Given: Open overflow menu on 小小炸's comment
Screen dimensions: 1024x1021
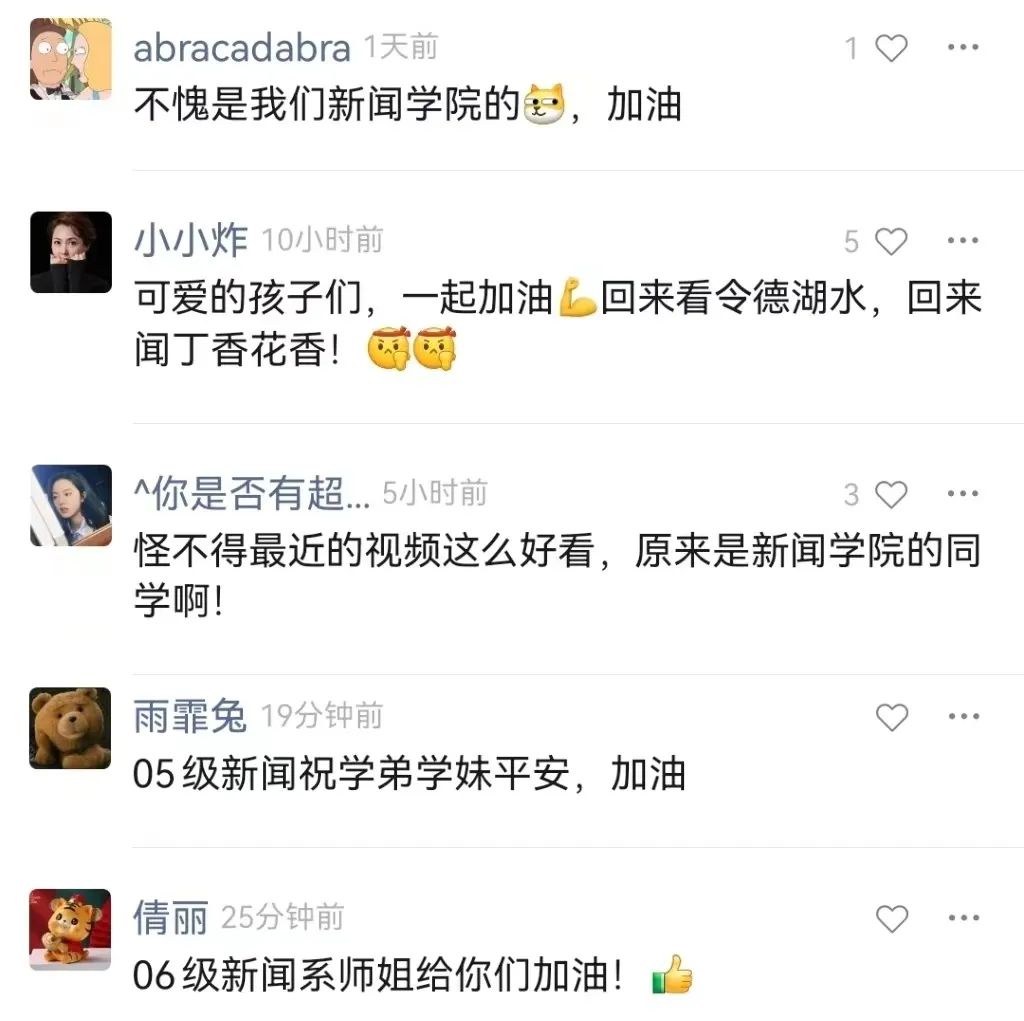Looking at the screenshot, I should pos(963,241).
